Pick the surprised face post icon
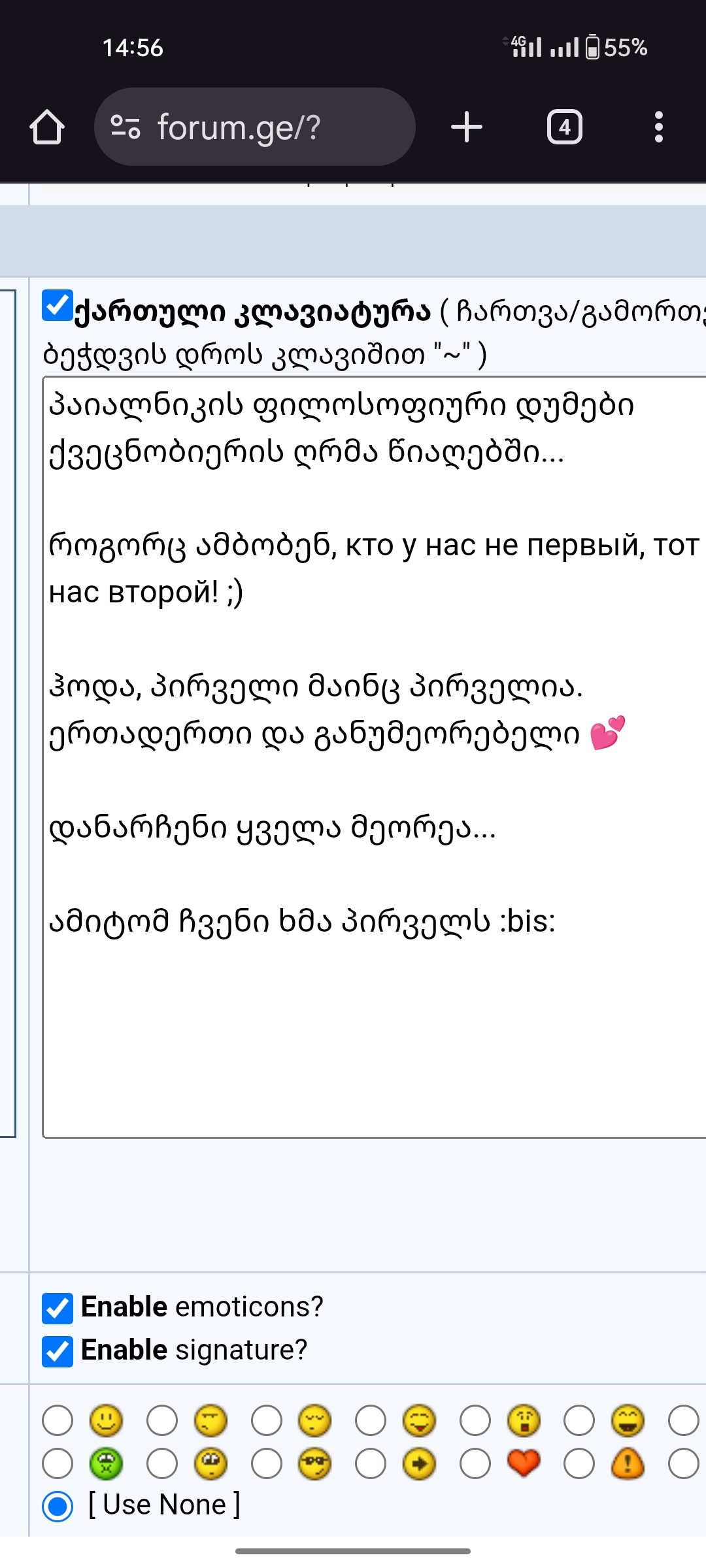Image resolution: width=706 pixels, height=1568 pixels. (475, 1421)
